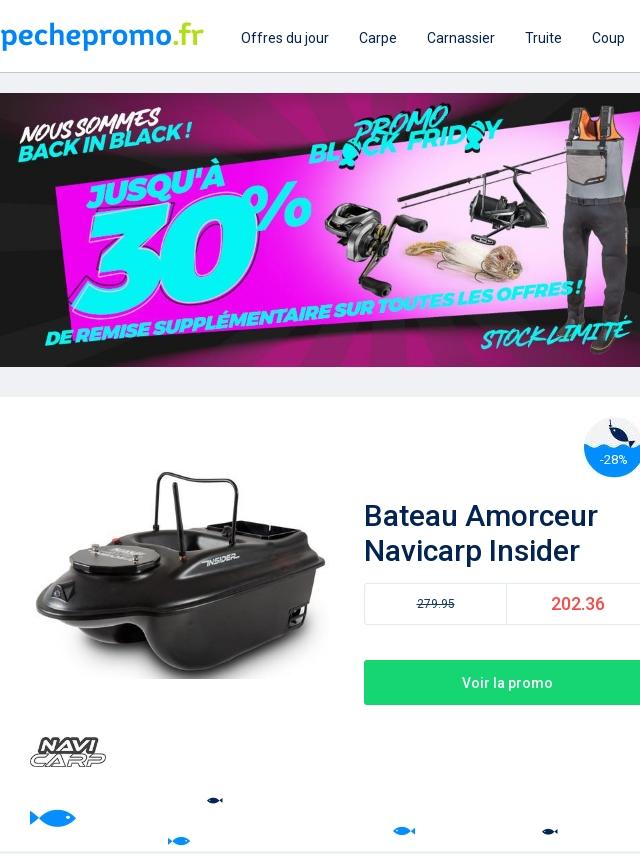Go to the Carpe category
Image resolution: width=640 pixels, height=854 pixels.
point(377,38)
